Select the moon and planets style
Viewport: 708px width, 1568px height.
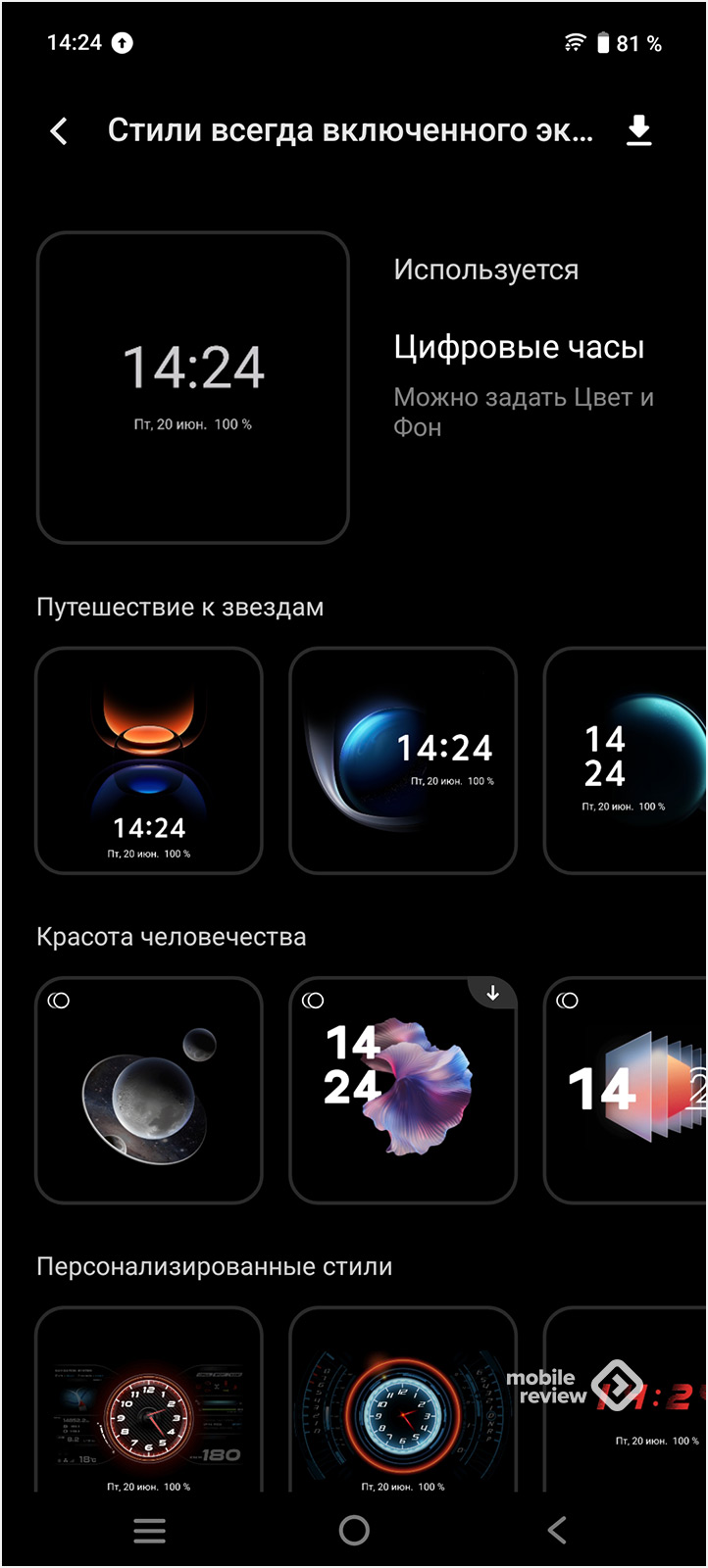point(149,1090)
